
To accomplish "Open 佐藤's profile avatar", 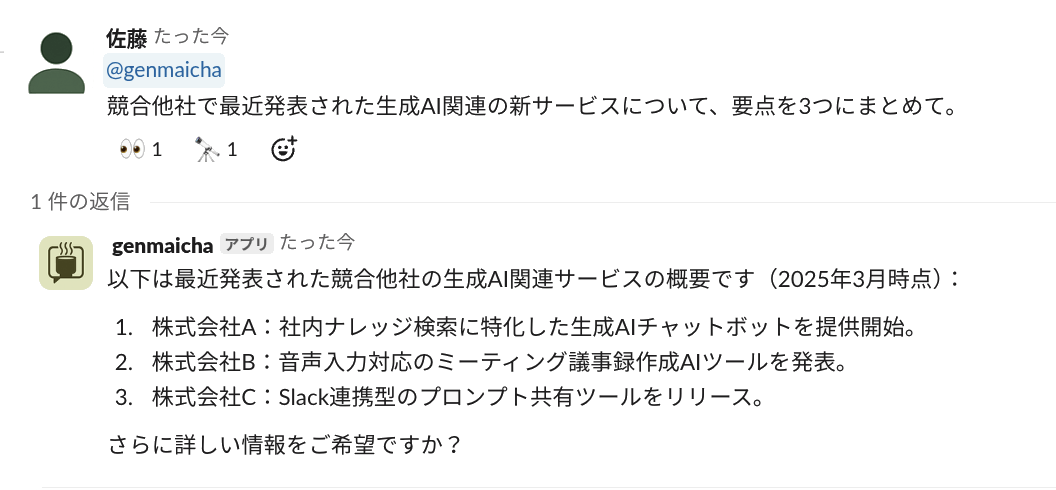I will pyautogui.click(x=56, y=62).
